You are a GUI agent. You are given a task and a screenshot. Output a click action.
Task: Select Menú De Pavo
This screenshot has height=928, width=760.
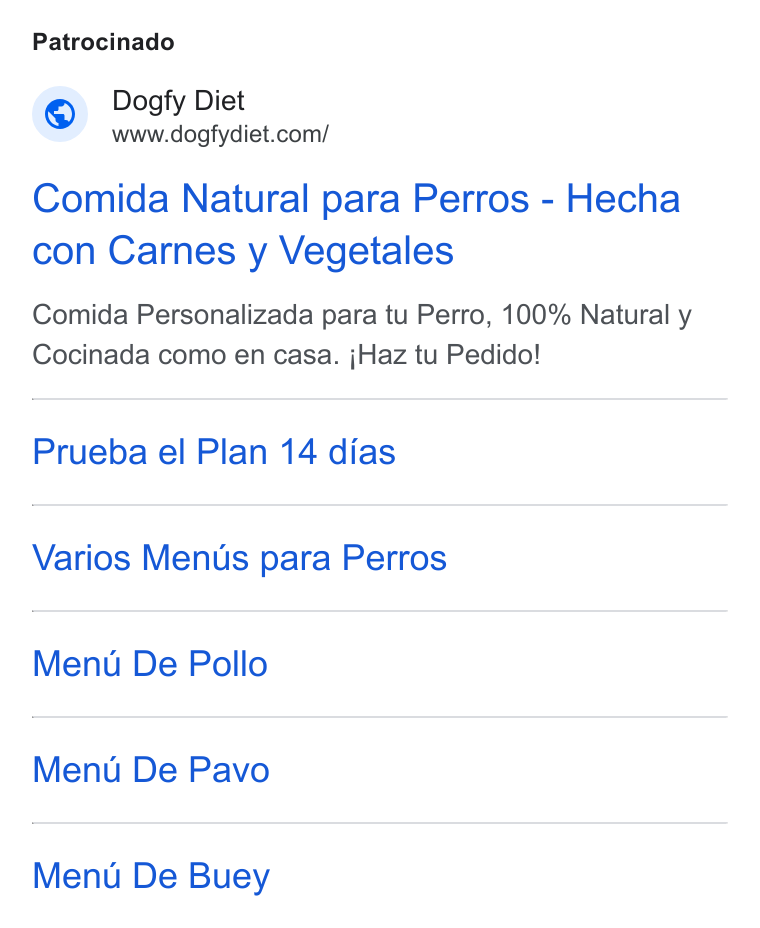click(x=151, y=770)
